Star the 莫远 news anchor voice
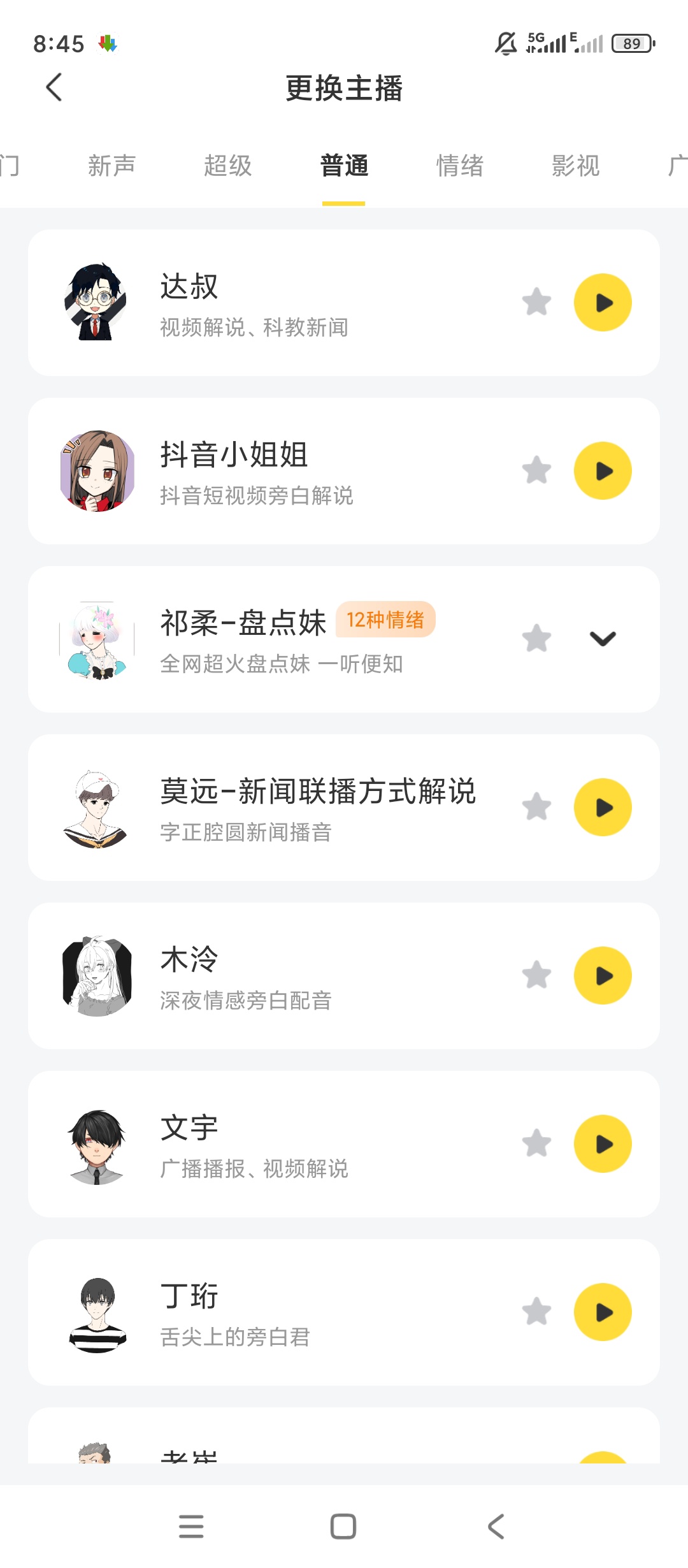The image size is (688, 1568). (536, 807)
